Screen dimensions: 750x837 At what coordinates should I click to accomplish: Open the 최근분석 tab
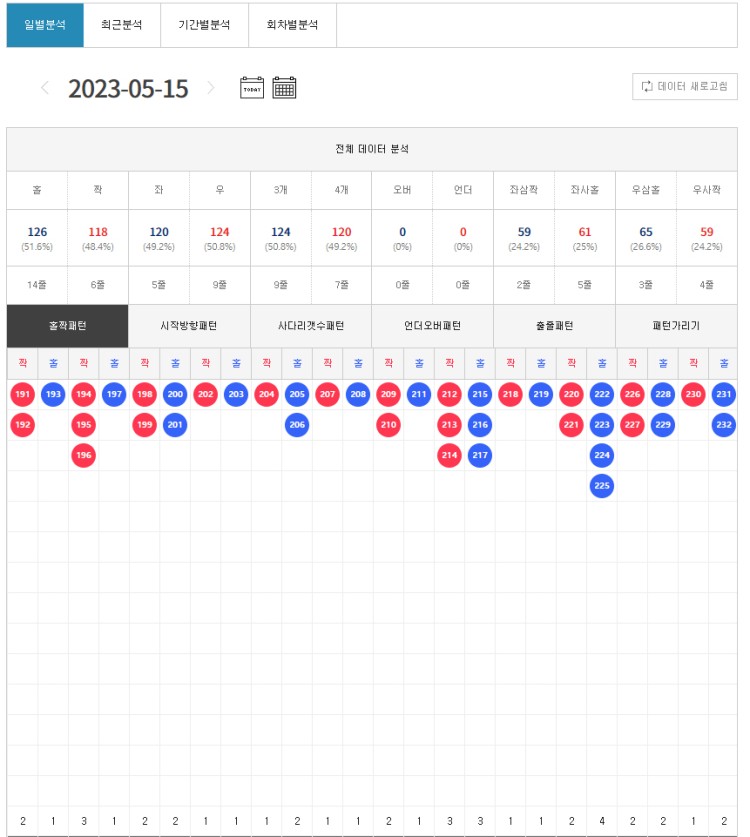(121, 25)
